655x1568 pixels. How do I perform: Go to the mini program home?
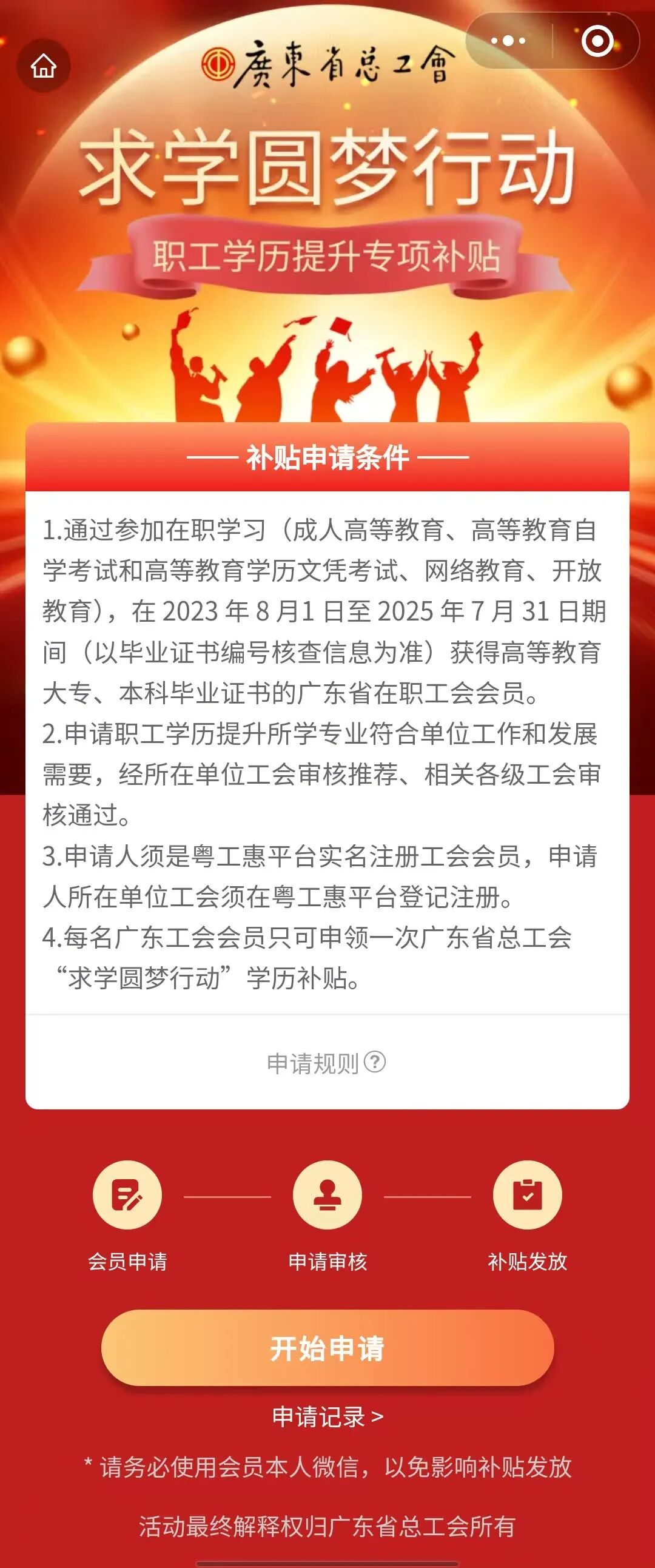pyautogui.click(x=43, y=66)
